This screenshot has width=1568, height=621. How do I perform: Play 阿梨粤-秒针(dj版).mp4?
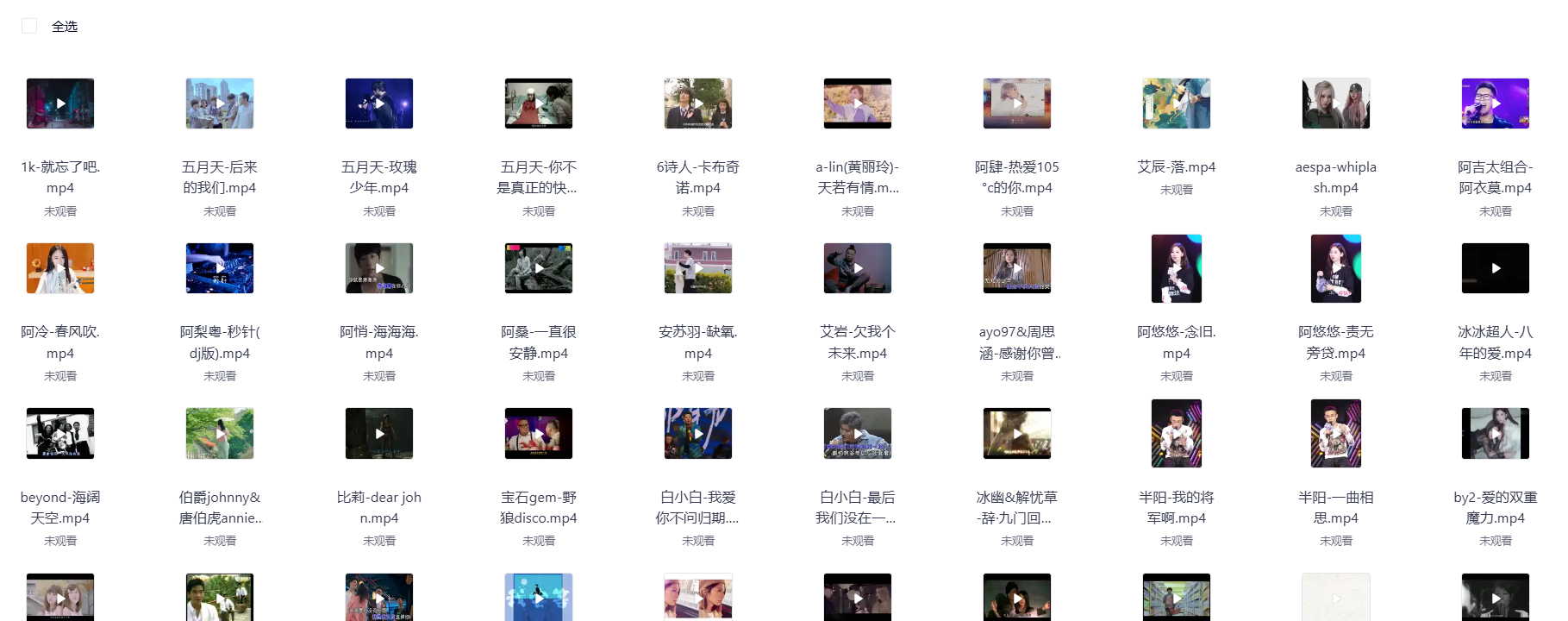pos(220,268)
